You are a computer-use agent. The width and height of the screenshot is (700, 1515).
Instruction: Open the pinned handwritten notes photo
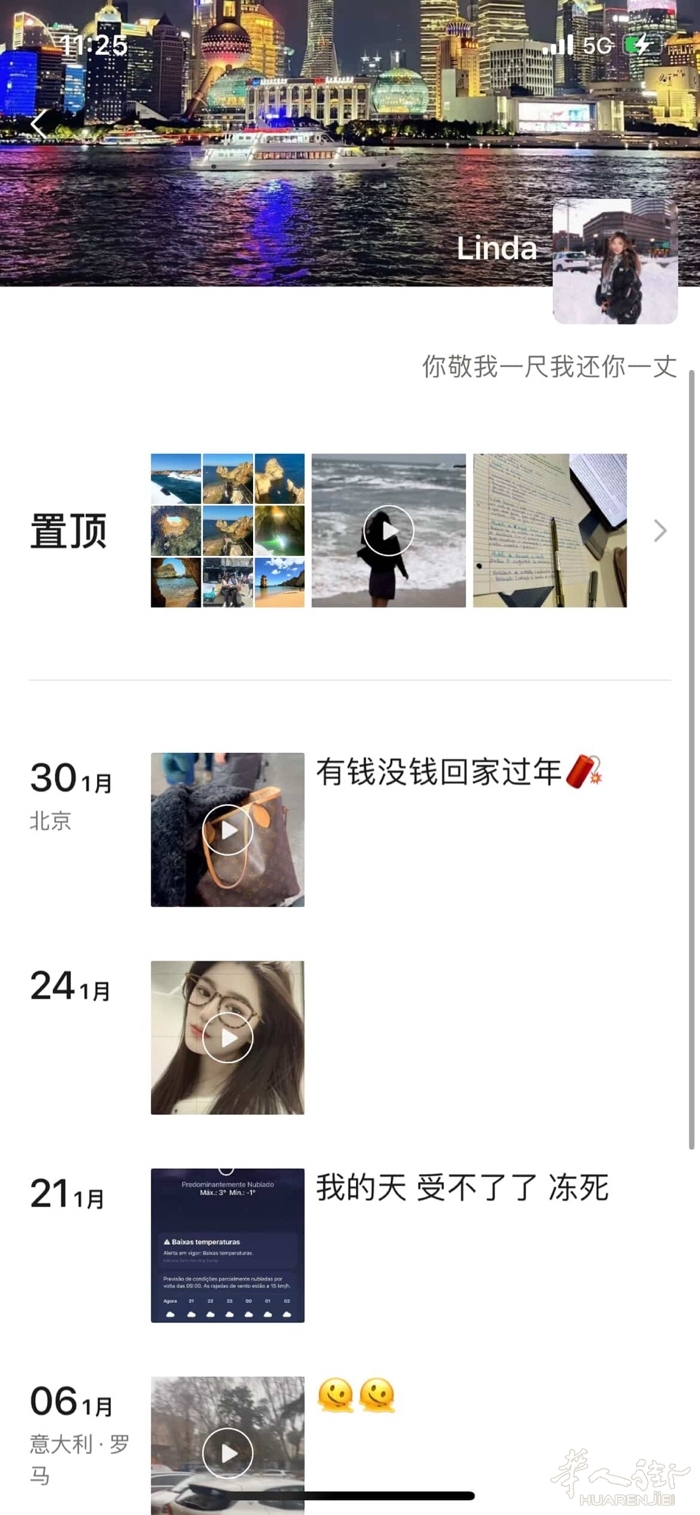pyautogui.click(x=550, y=531)
